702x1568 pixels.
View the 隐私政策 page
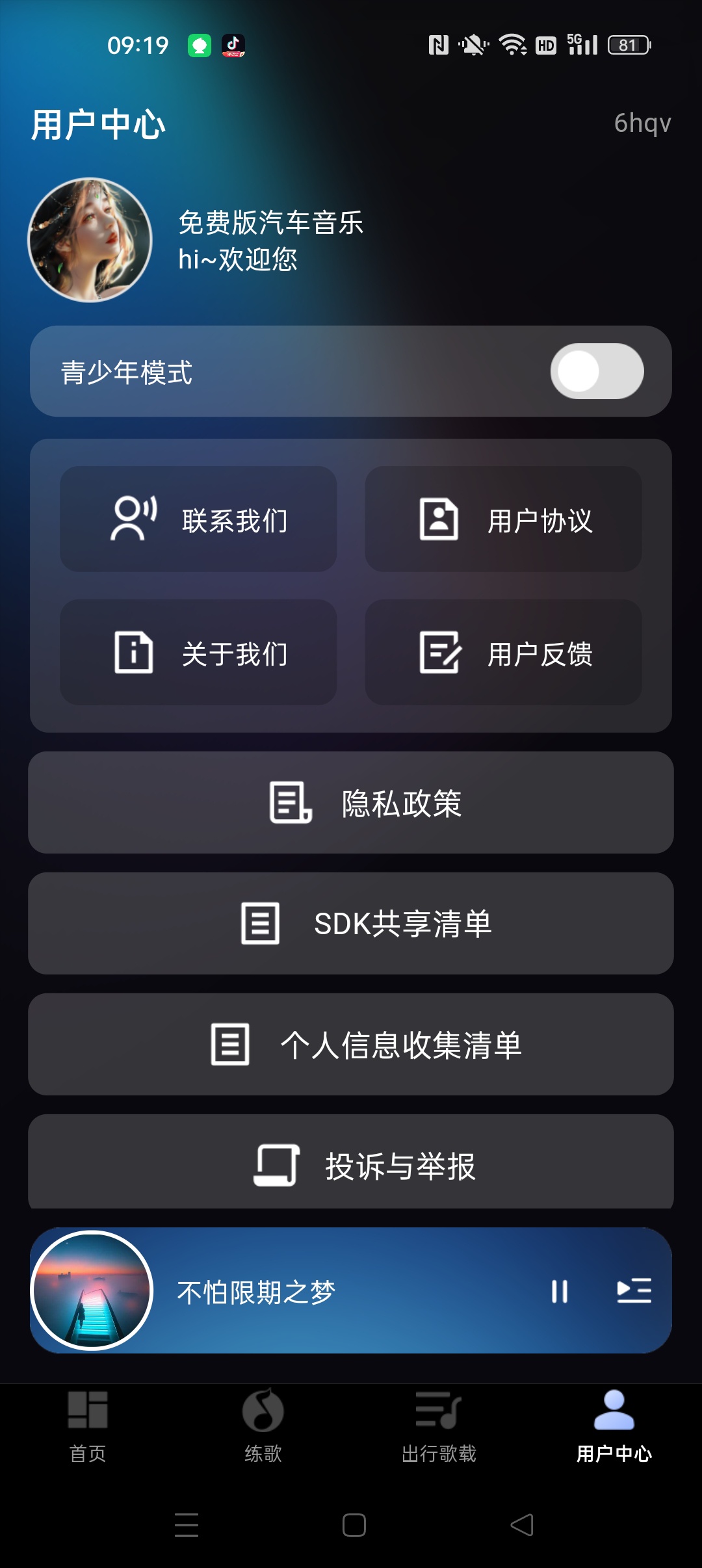point(351,803)
